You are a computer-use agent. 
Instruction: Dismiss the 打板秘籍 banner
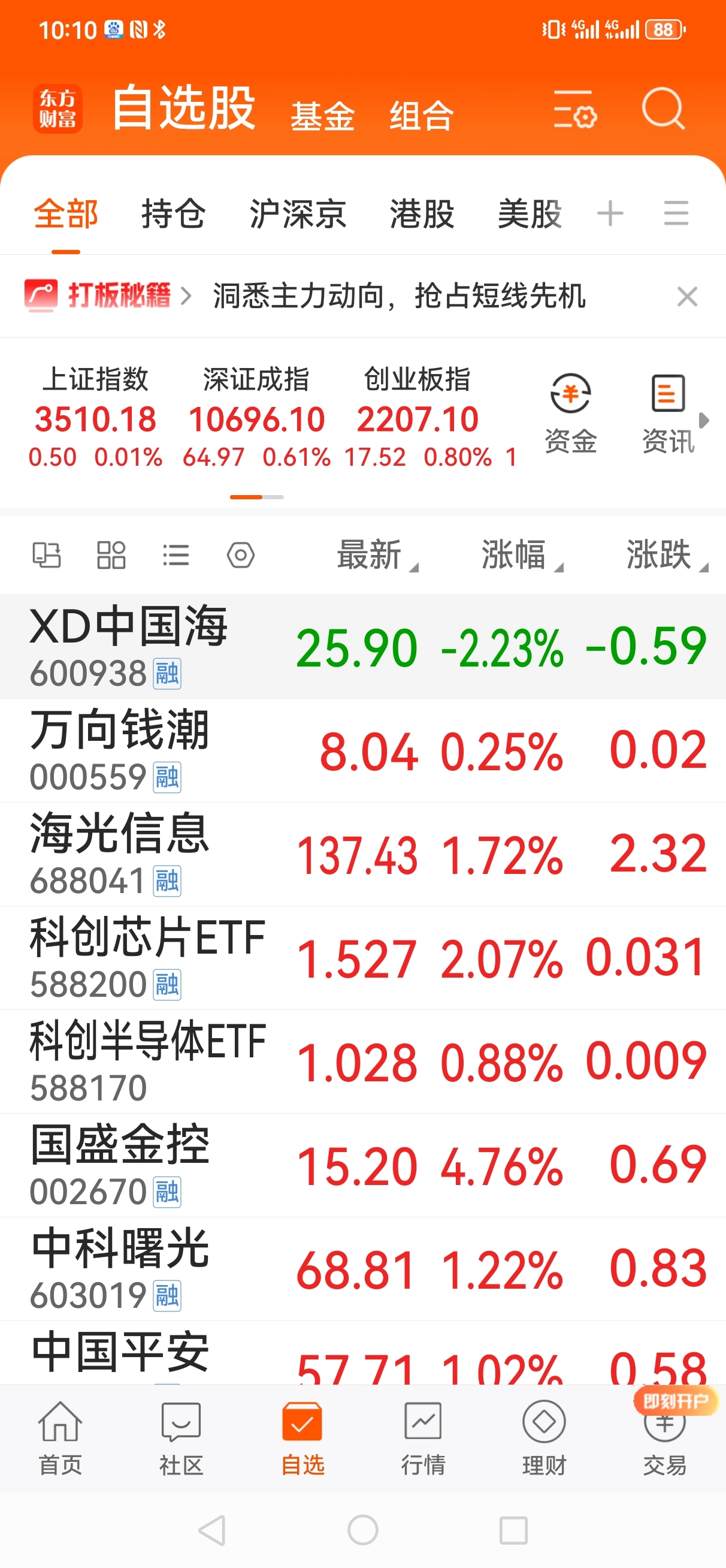[687, 297]
